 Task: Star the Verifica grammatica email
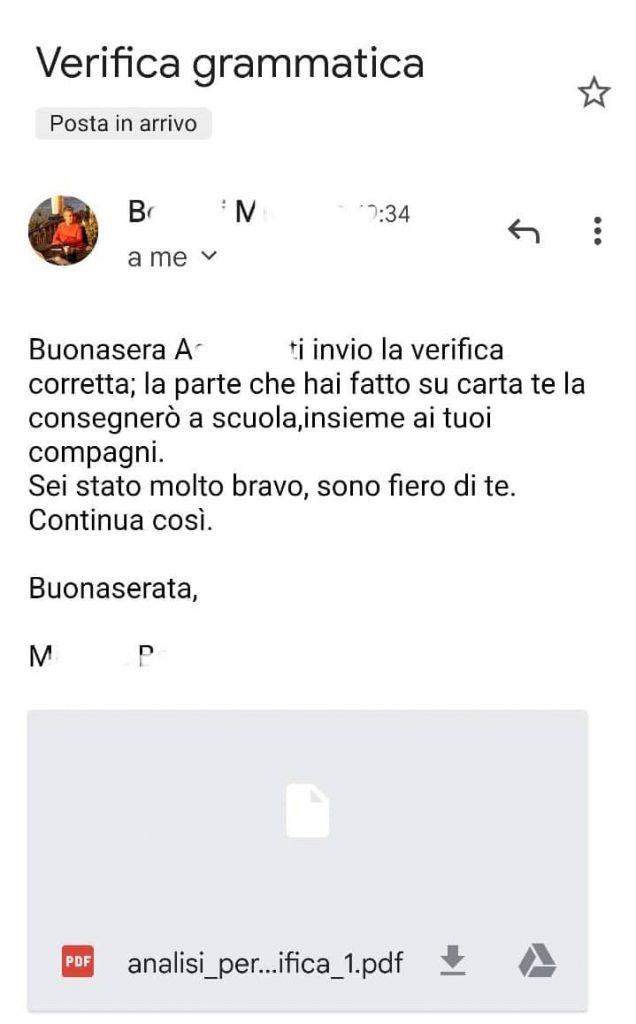(x=594, y=93)
